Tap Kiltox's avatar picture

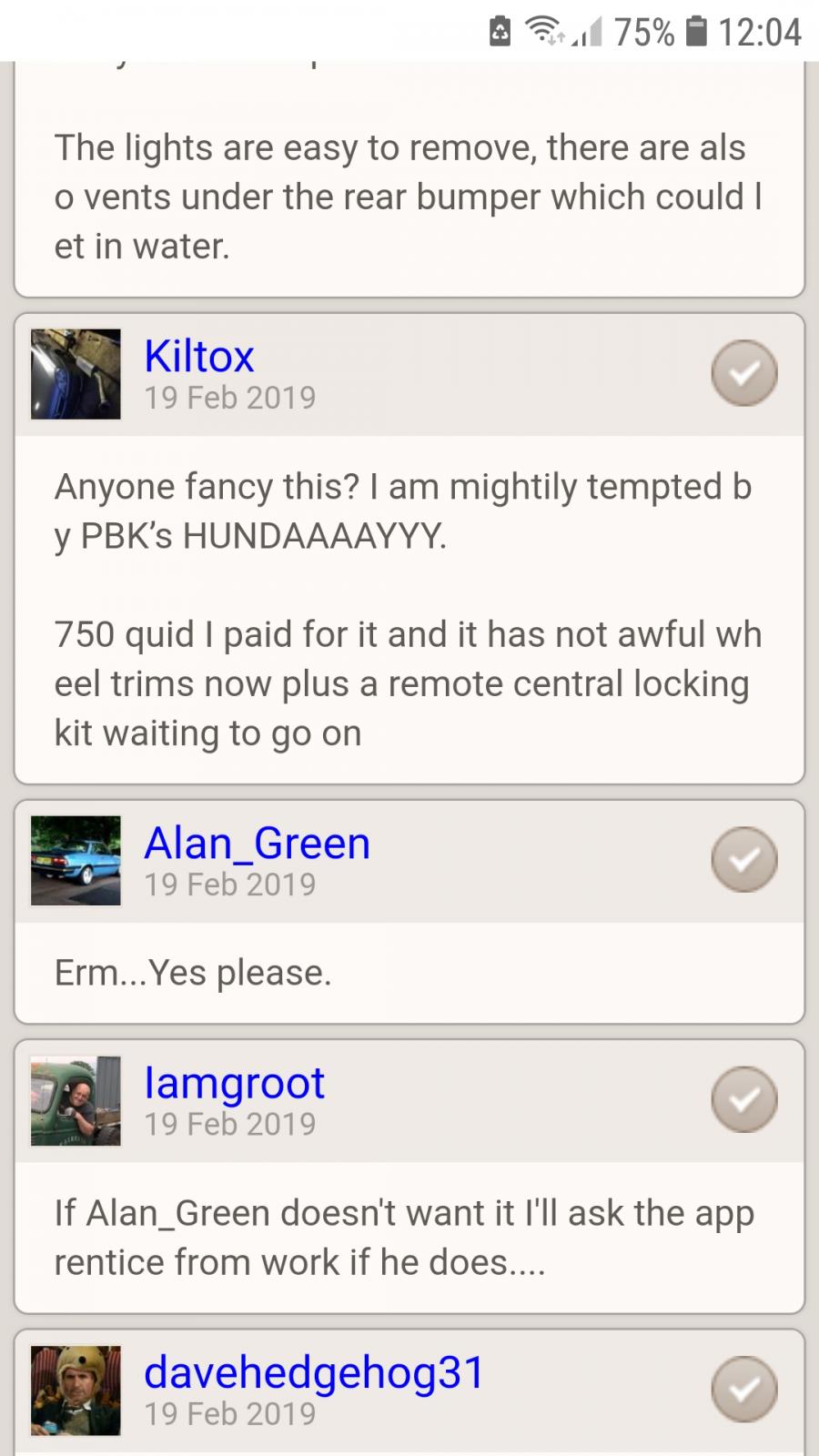(76, 374)
